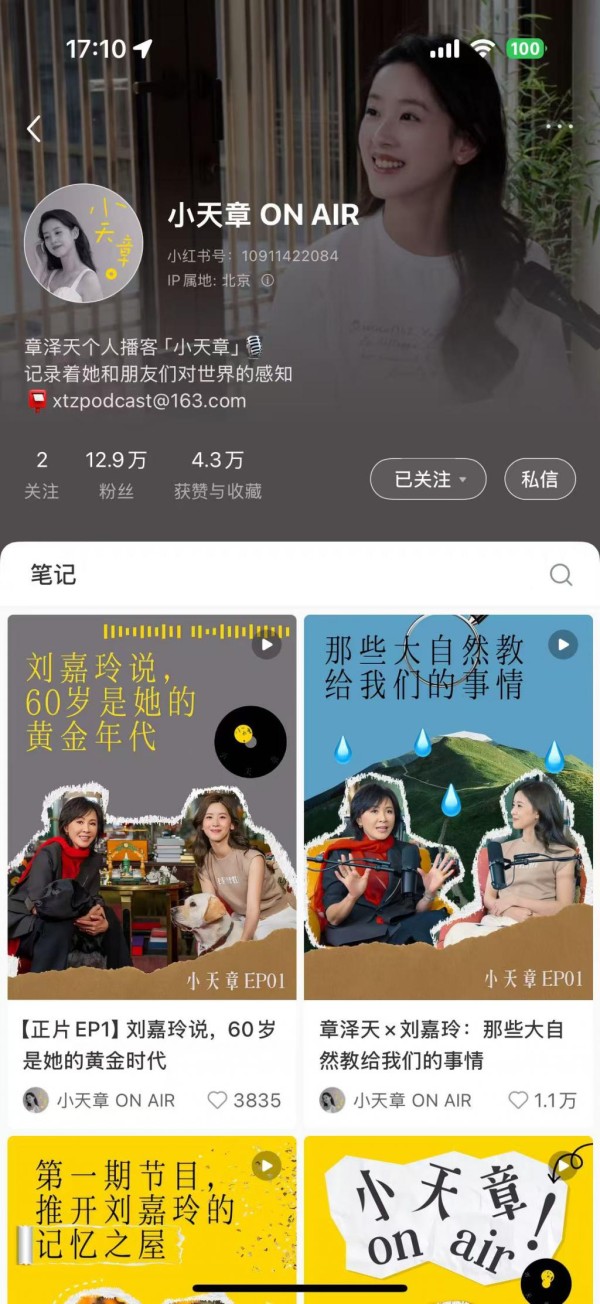Send a private message via 私信
Viewport: 600px width, 1304px height.
click(540, 480)
